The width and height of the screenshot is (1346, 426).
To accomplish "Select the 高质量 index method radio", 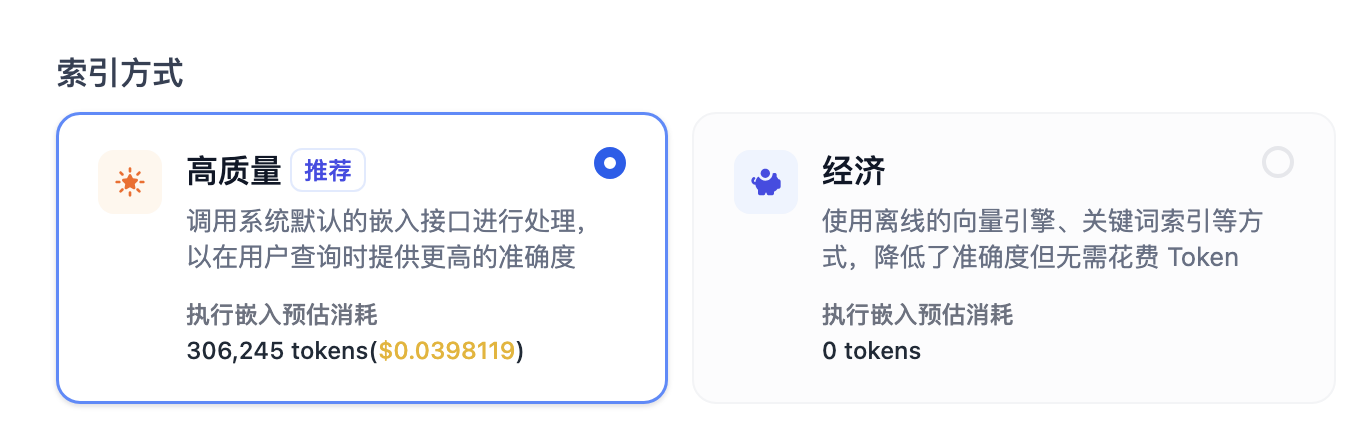I will [x=609, y=163].
